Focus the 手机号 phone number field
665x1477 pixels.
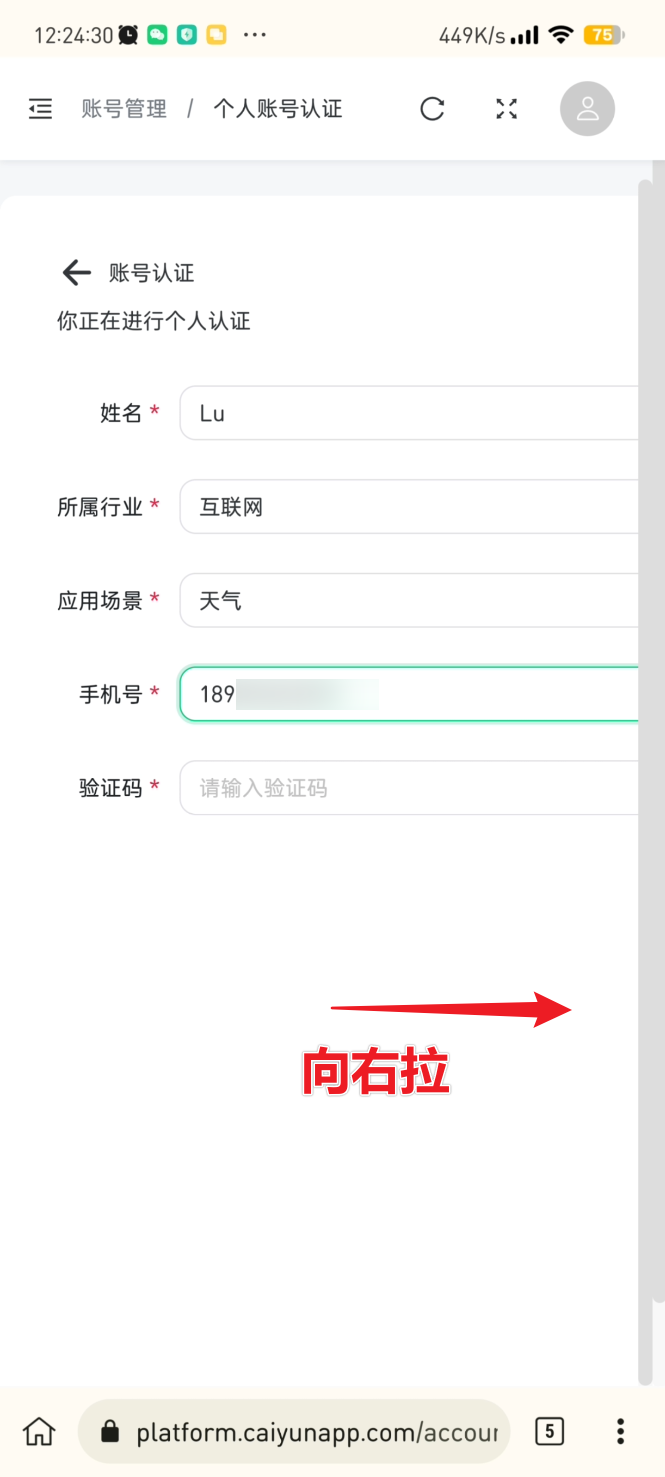point(408,694)
